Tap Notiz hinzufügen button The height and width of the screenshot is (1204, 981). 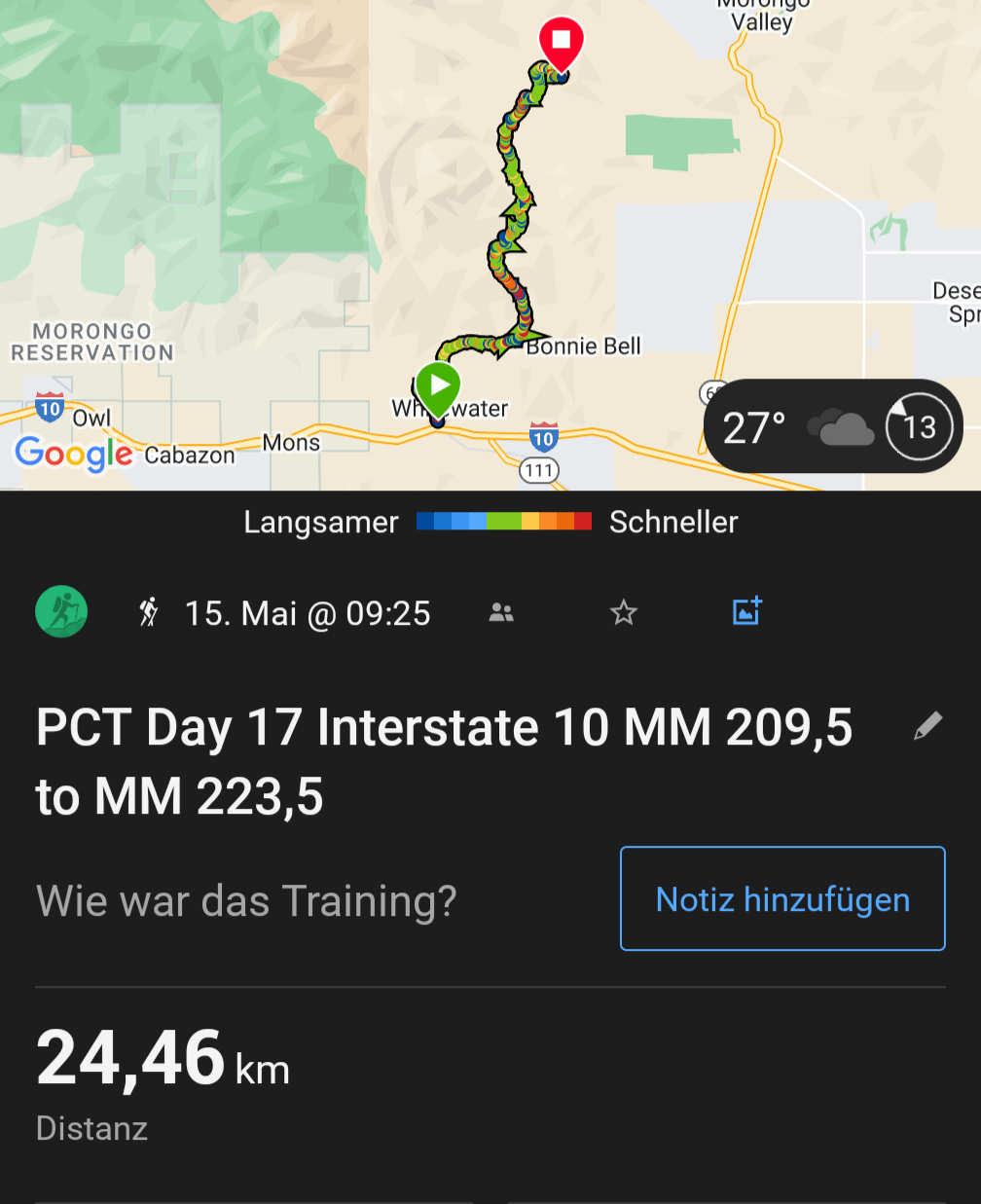[x=782, y=898]
